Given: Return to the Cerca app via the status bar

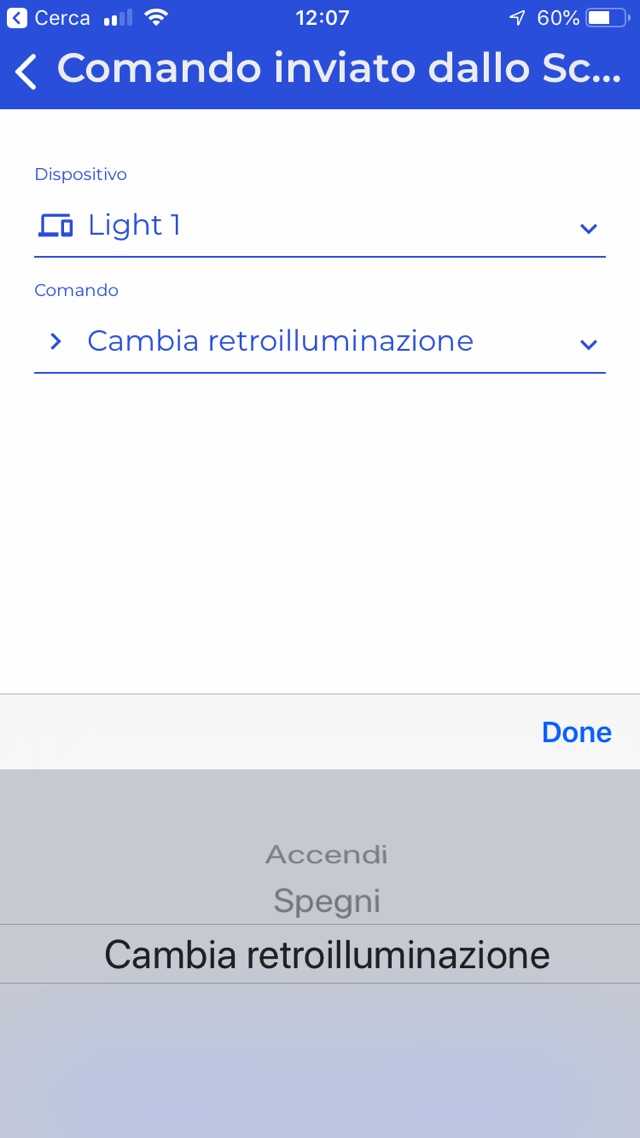Looking at the screenshot, I should point(48,17).
